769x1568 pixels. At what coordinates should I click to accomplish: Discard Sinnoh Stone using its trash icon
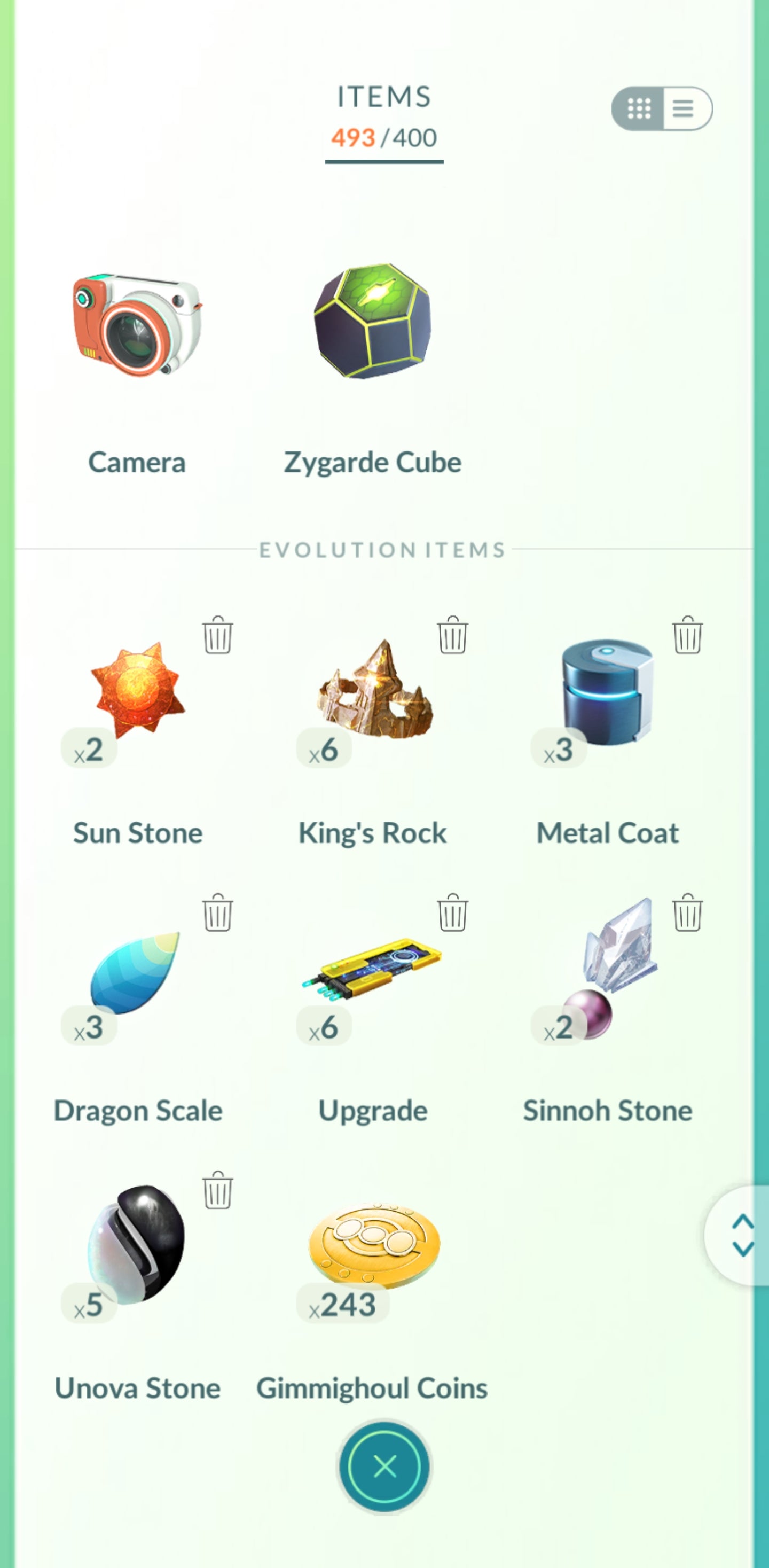tap(687, 912)
